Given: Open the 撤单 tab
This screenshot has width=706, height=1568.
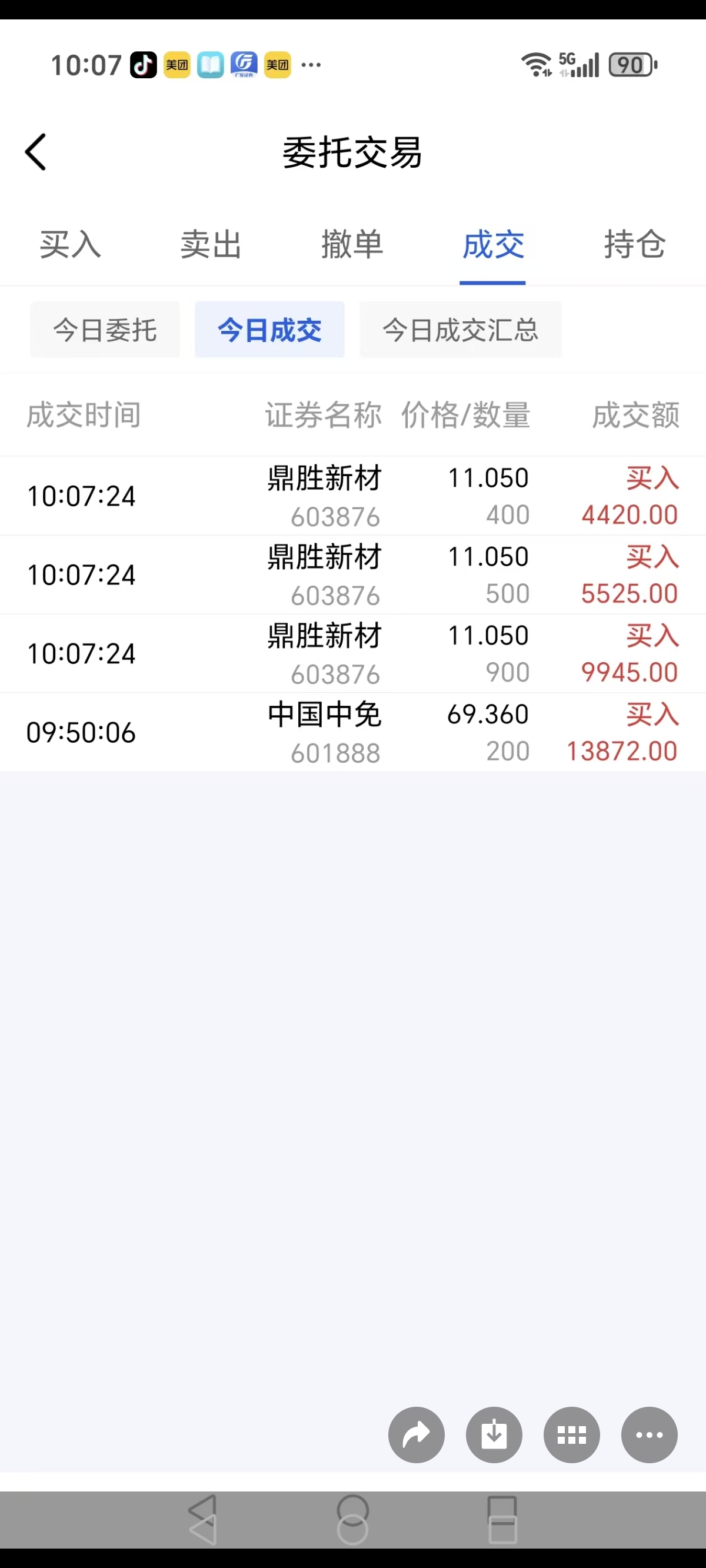Looking at the screenshot, I should coord(352,245).
